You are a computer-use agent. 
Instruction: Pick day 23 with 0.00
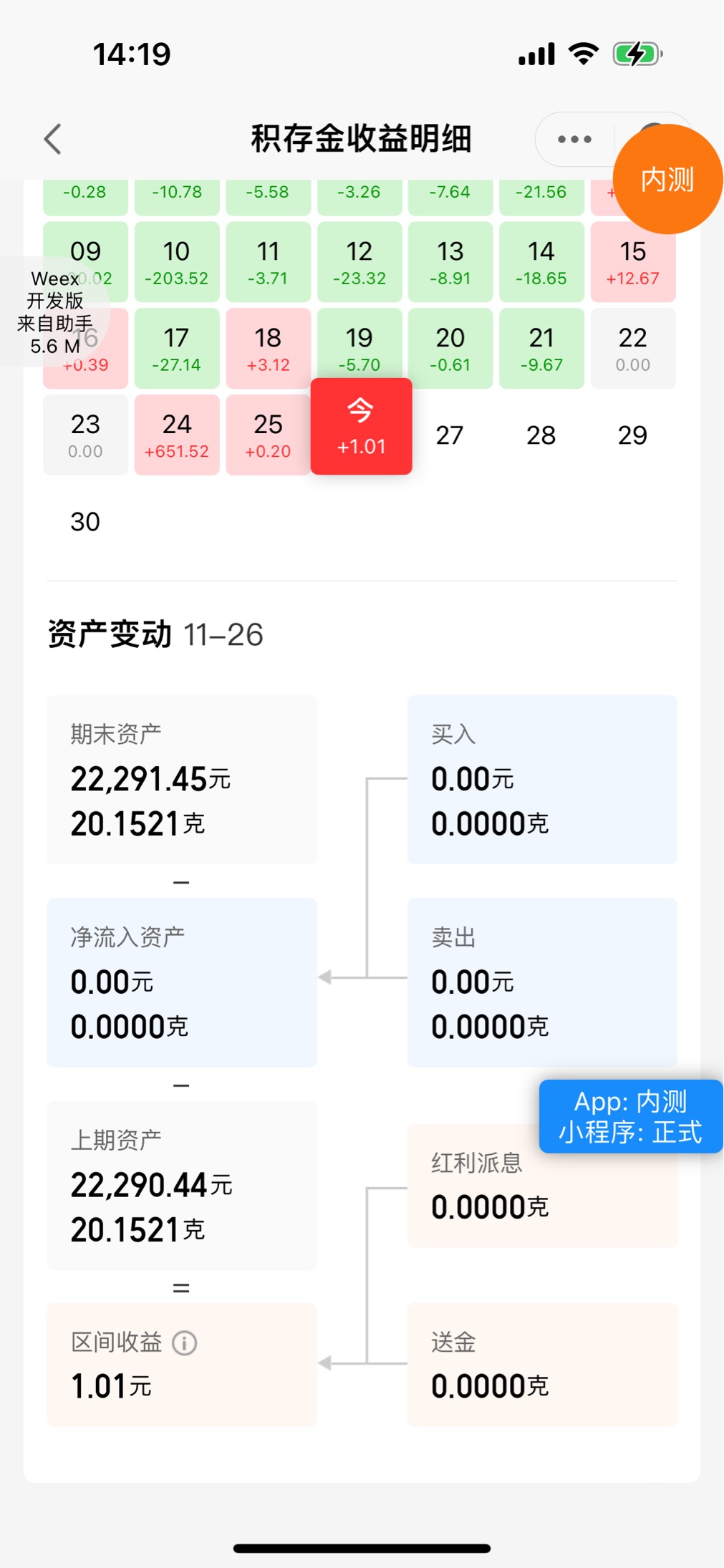pyautogui.click(x=85, y=435)
